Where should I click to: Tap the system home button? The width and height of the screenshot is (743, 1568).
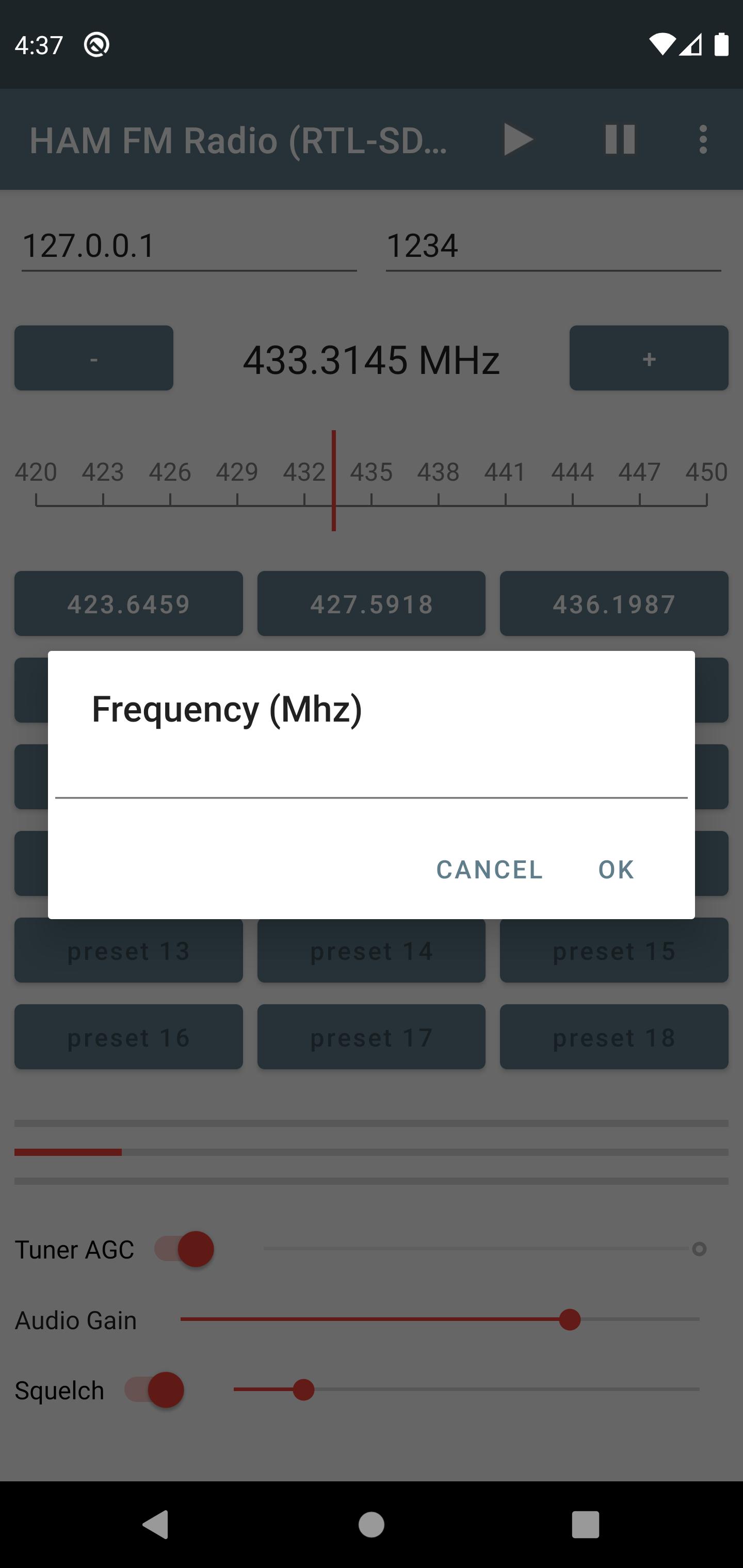pyautogui.click(x=372, y=1525)
